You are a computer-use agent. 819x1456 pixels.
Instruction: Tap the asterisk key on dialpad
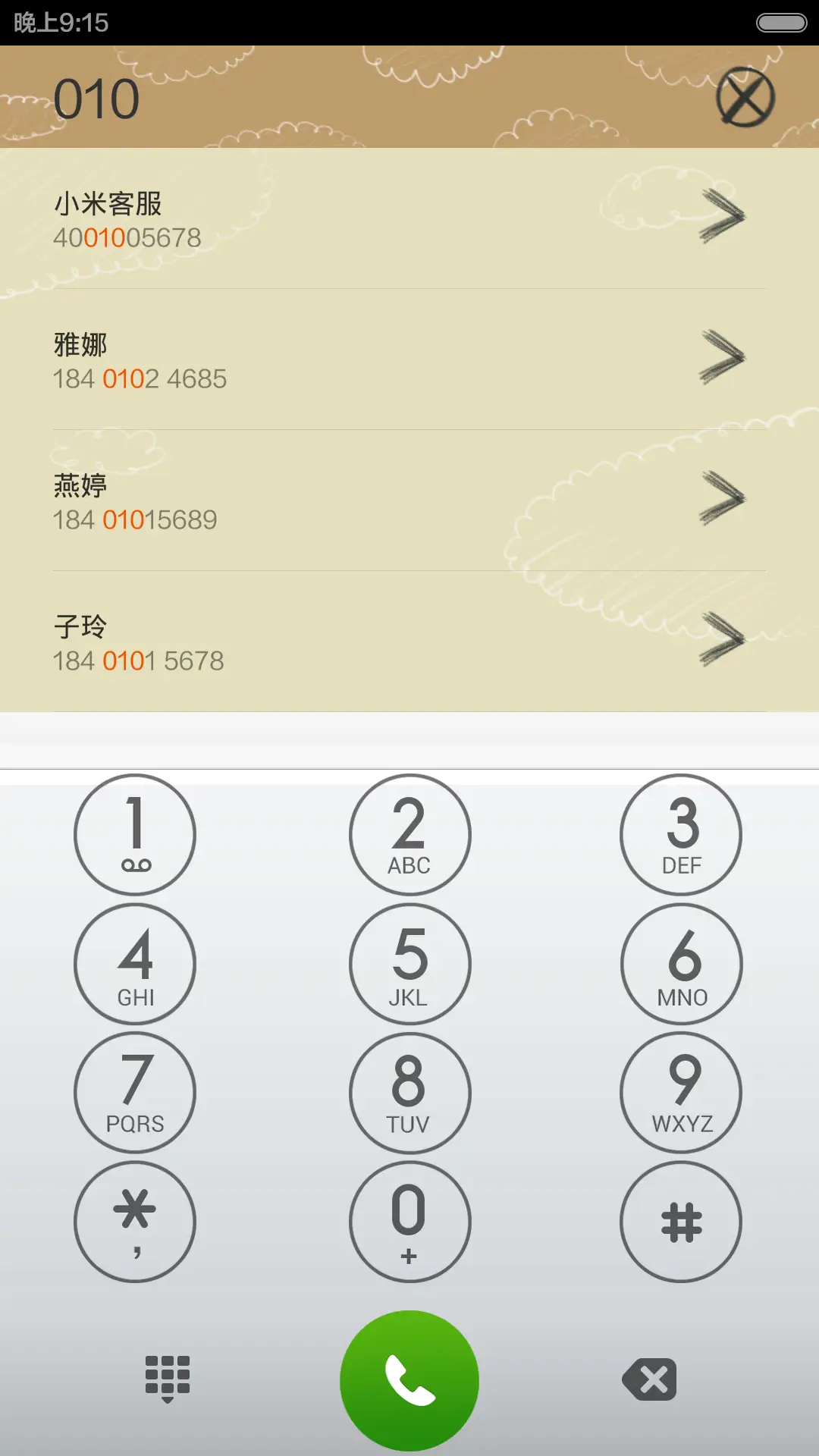134,1221
